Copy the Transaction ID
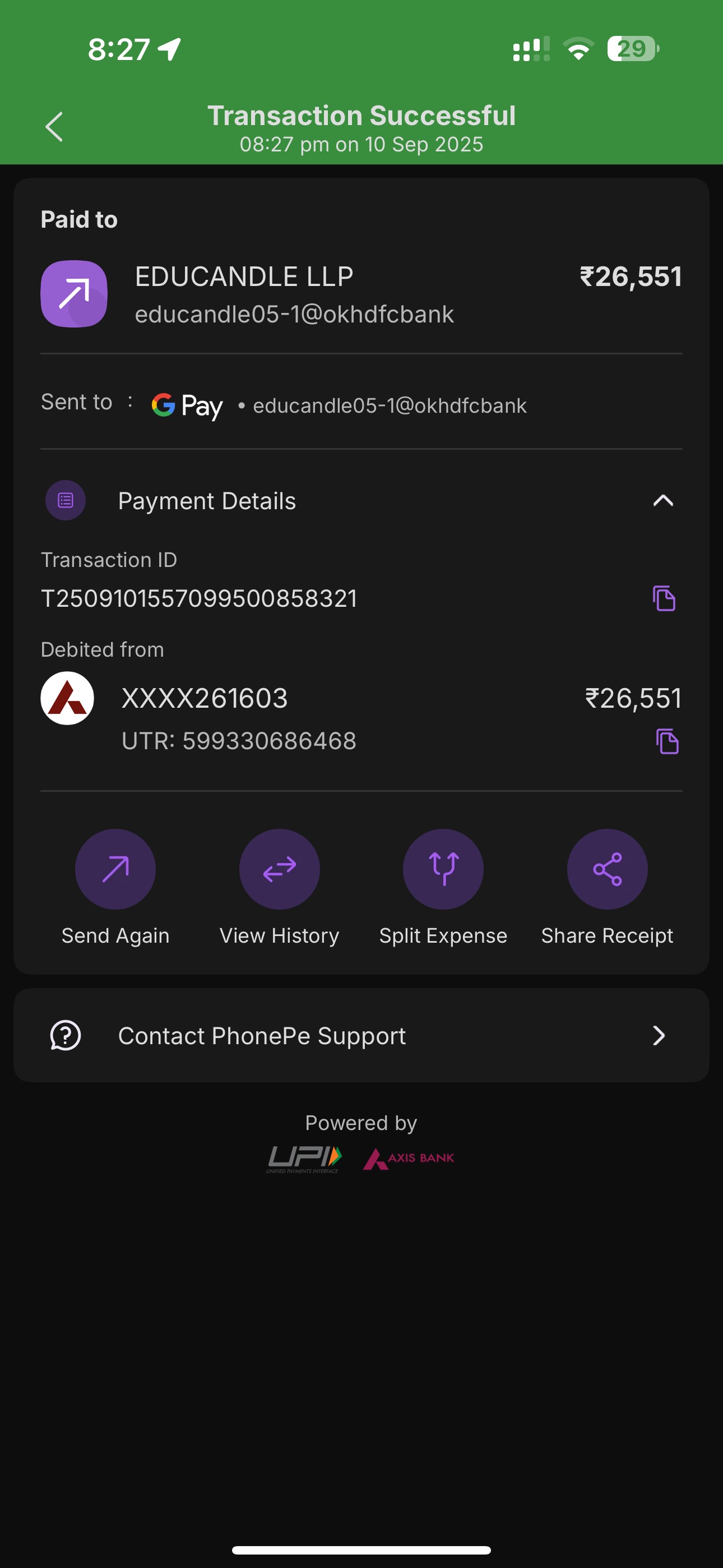723x1568 pixels. coord(664,598)
